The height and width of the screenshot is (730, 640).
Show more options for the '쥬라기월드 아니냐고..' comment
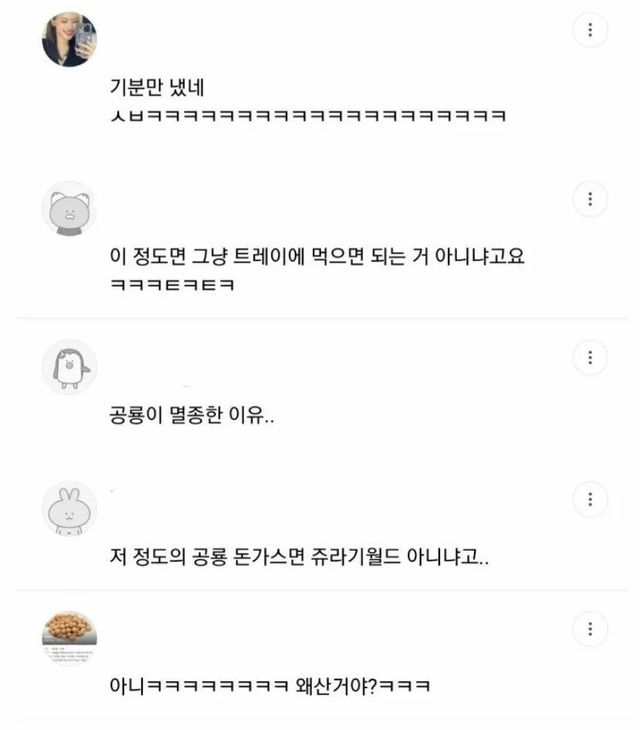(x=590, y=498)
